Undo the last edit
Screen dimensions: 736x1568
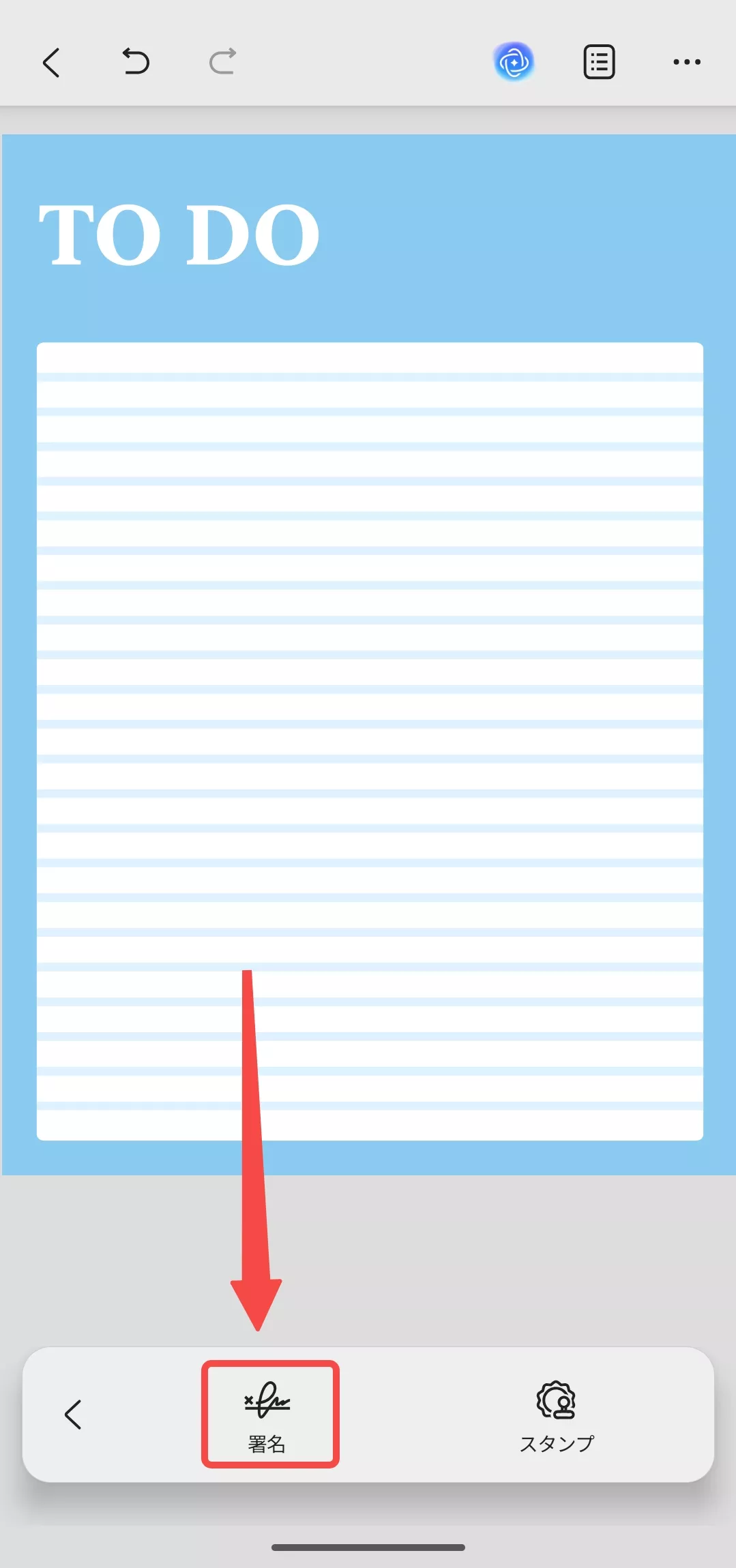point(136,62)
